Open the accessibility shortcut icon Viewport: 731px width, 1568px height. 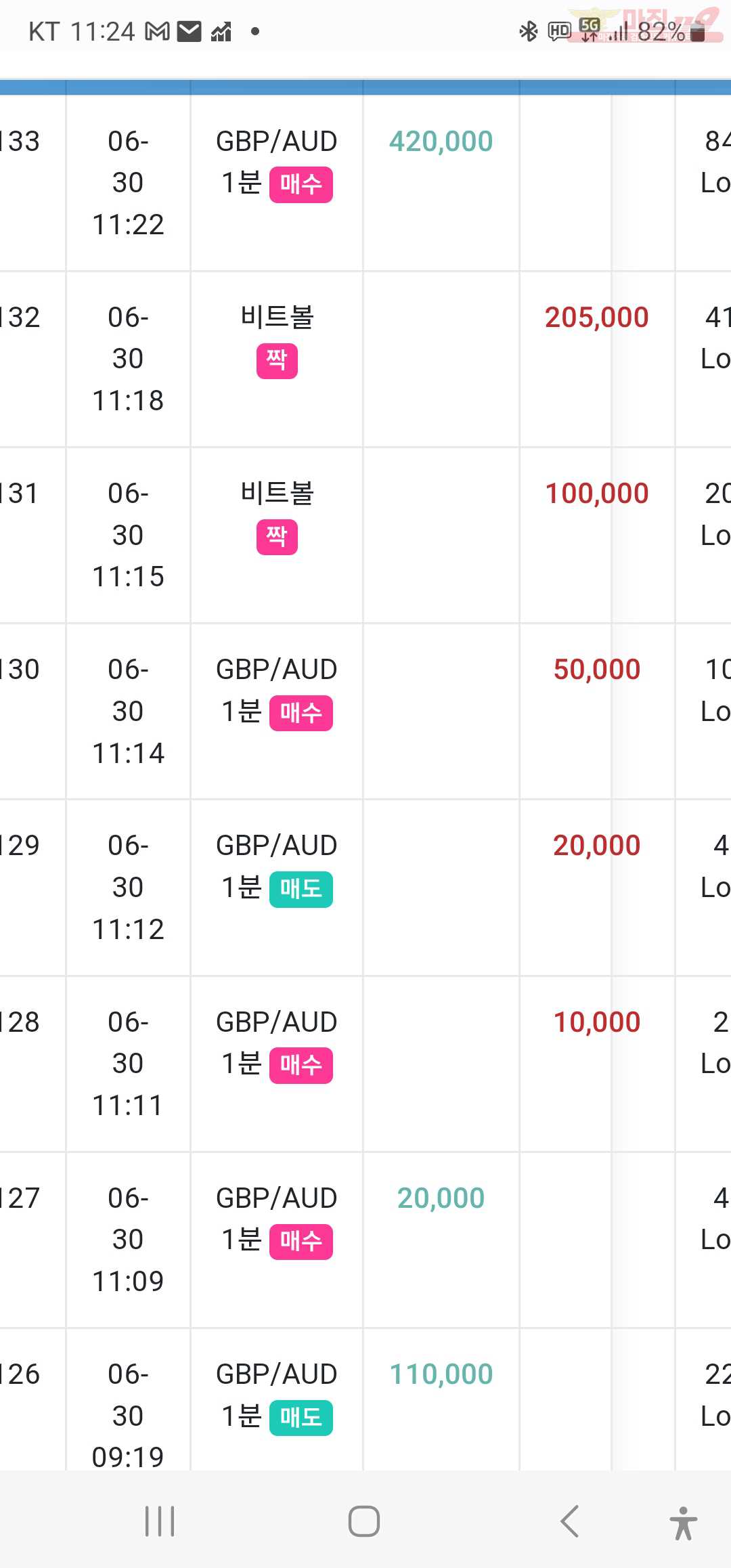(684, 1523)
